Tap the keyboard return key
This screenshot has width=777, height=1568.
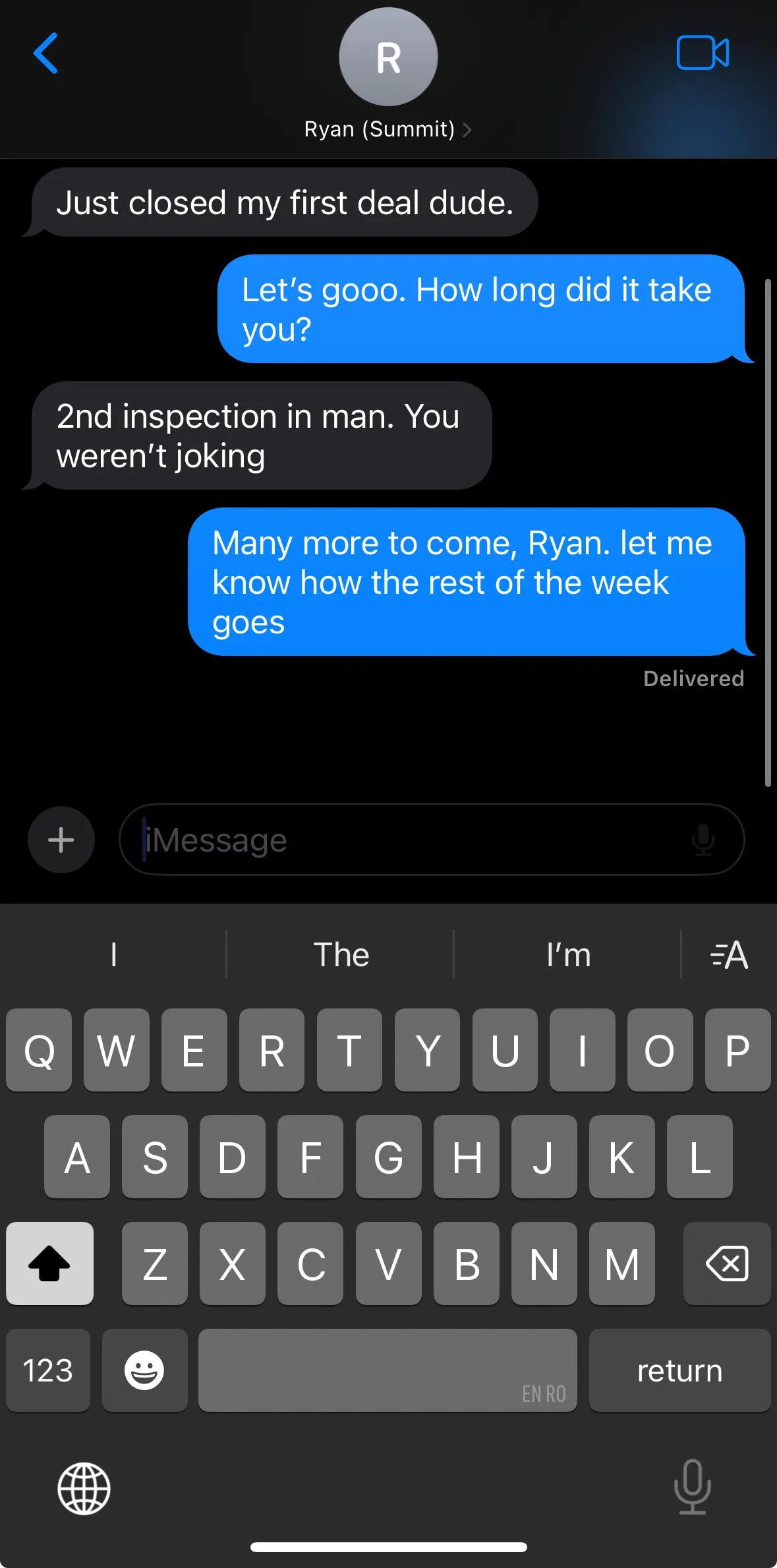679,1370
